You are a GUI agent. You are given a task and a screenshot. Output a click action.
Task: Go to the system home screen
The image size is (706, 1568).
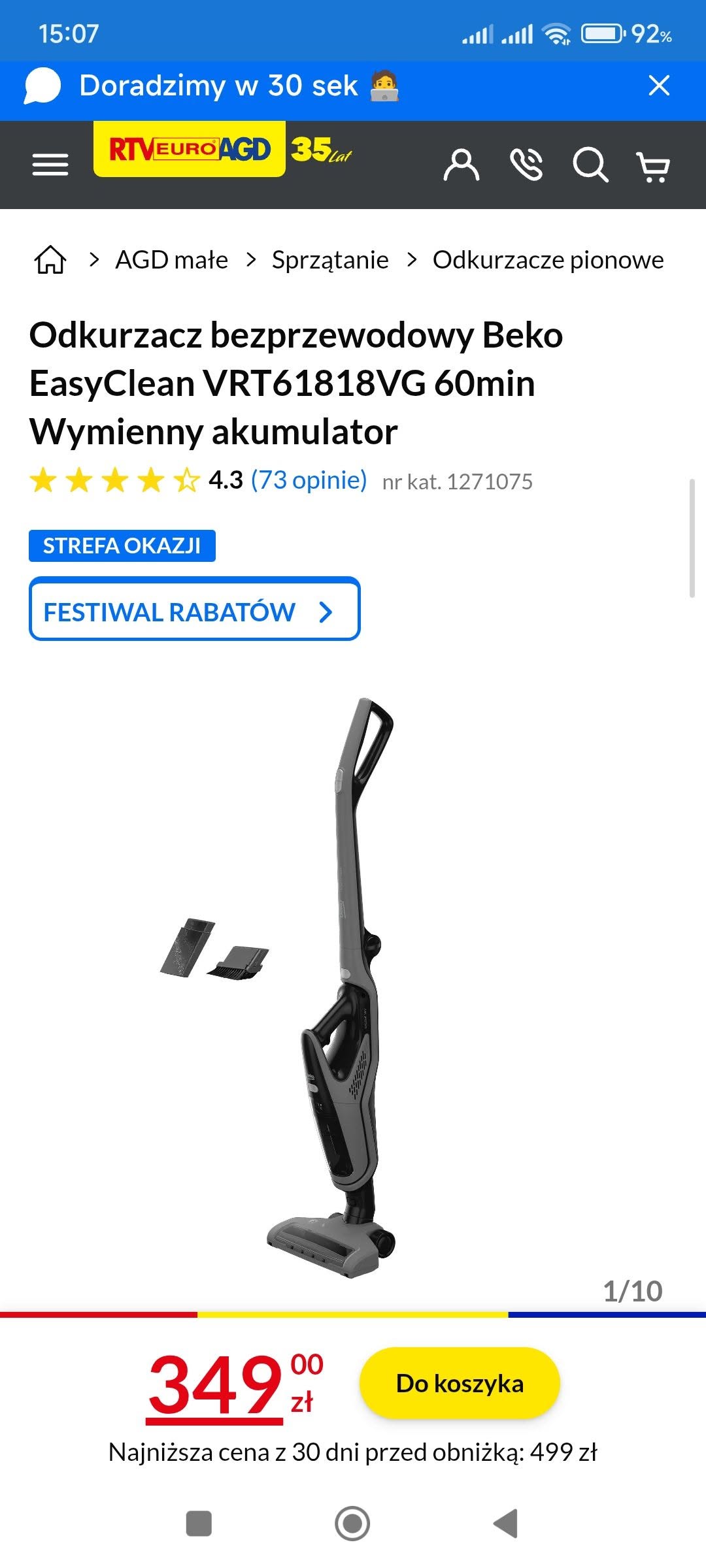pyautogui.click(x=352, y=1524)
